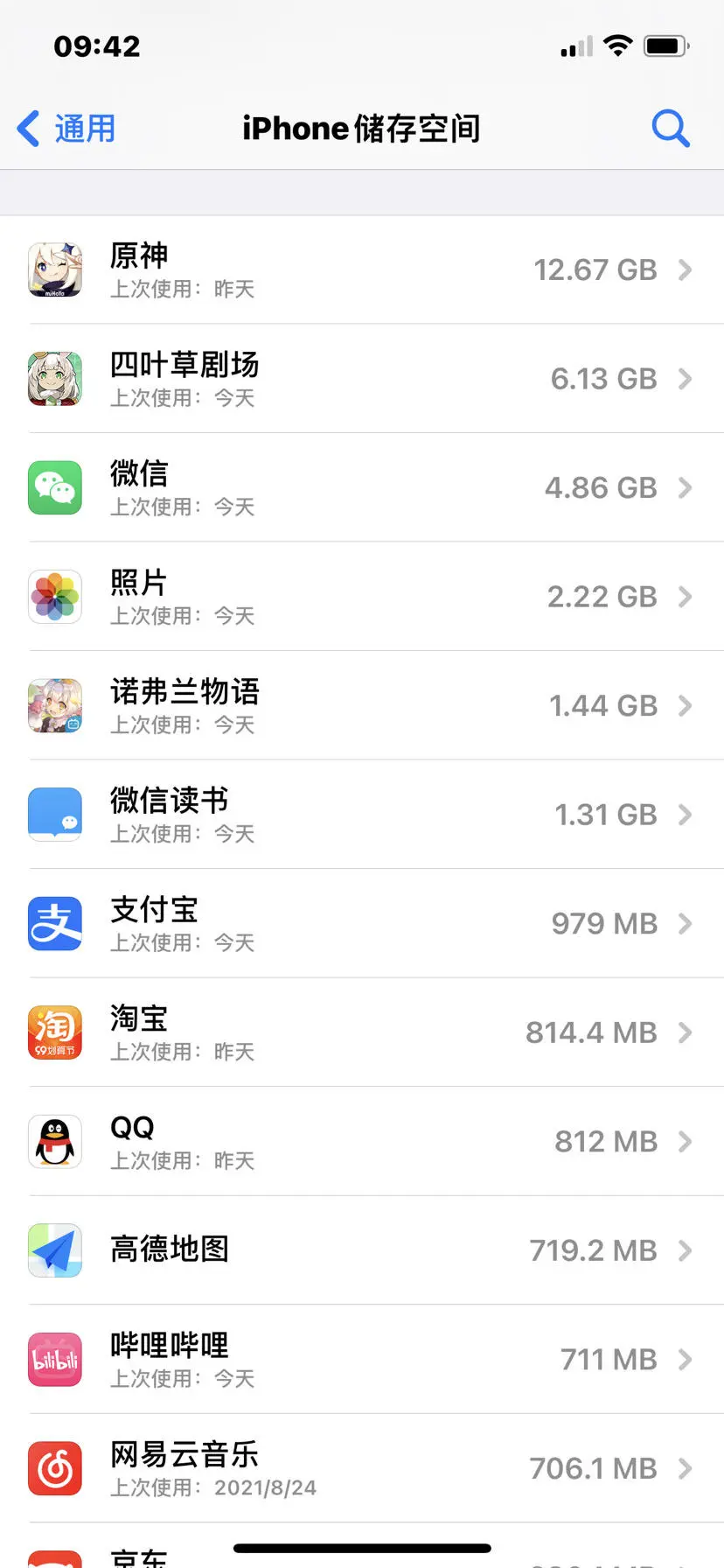
Task: Select the 网易云音乐 storage row
Action: pos(362,1468)
